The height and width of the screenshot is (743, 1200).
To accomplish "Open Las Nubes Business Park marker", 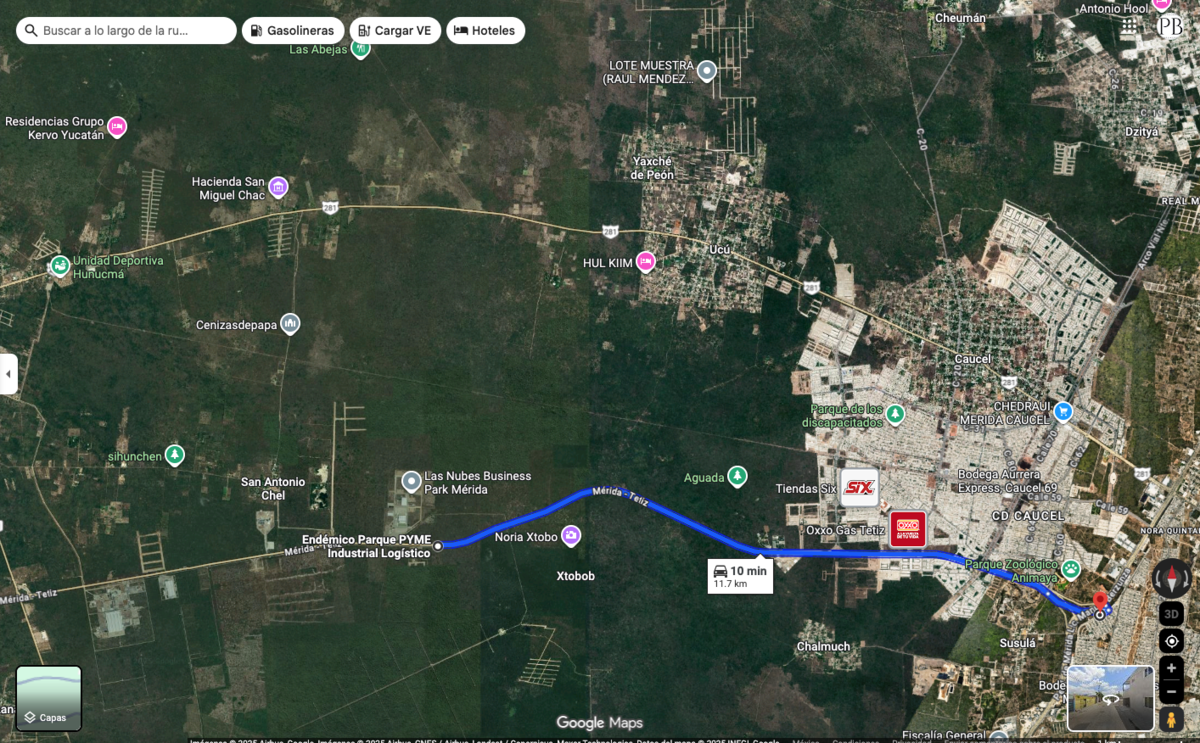I will (x=411, y=482).
